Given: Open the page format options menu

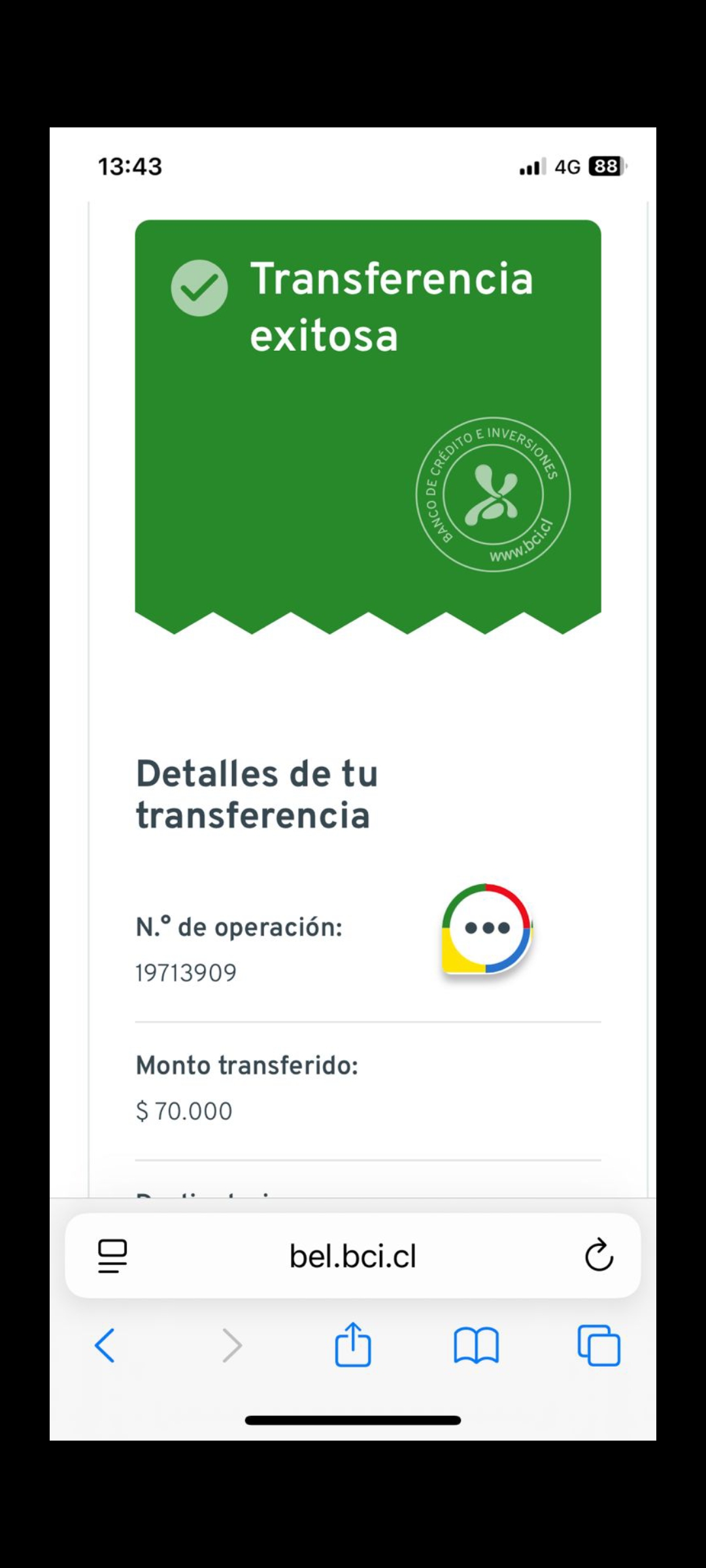Looking at the screenshot, I should click(x=112, y=1256).
